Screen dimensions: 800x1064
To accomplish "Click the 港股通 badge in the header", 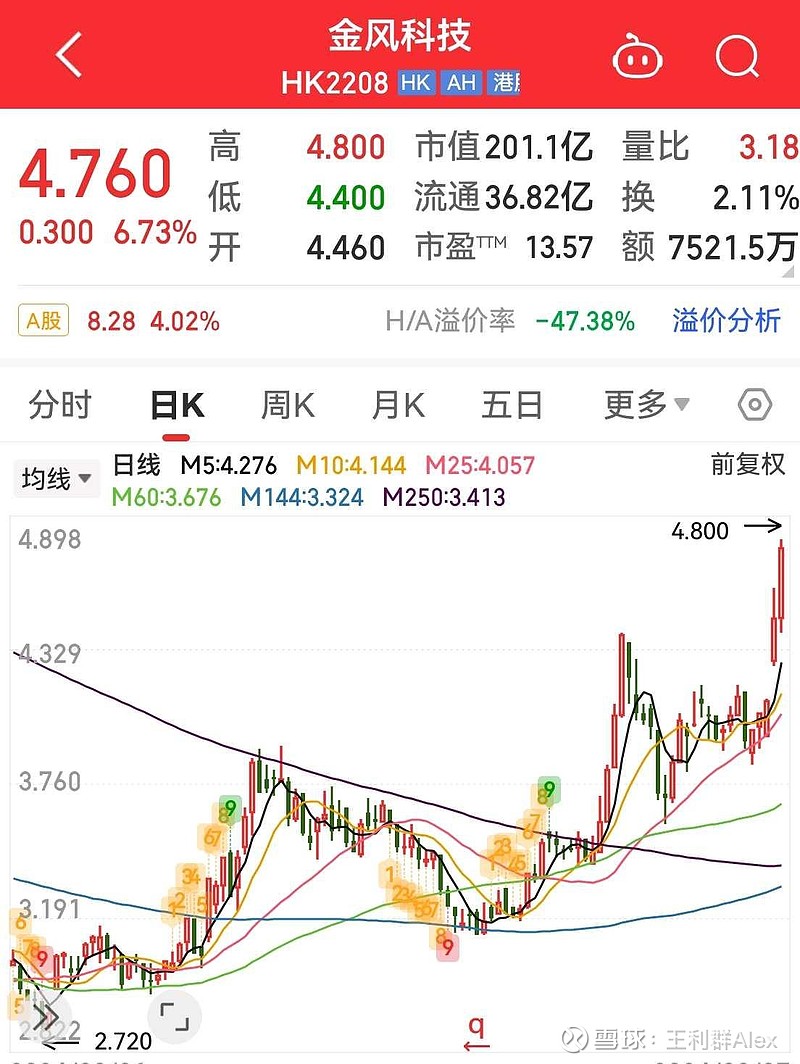I will (x=506, y=84).
